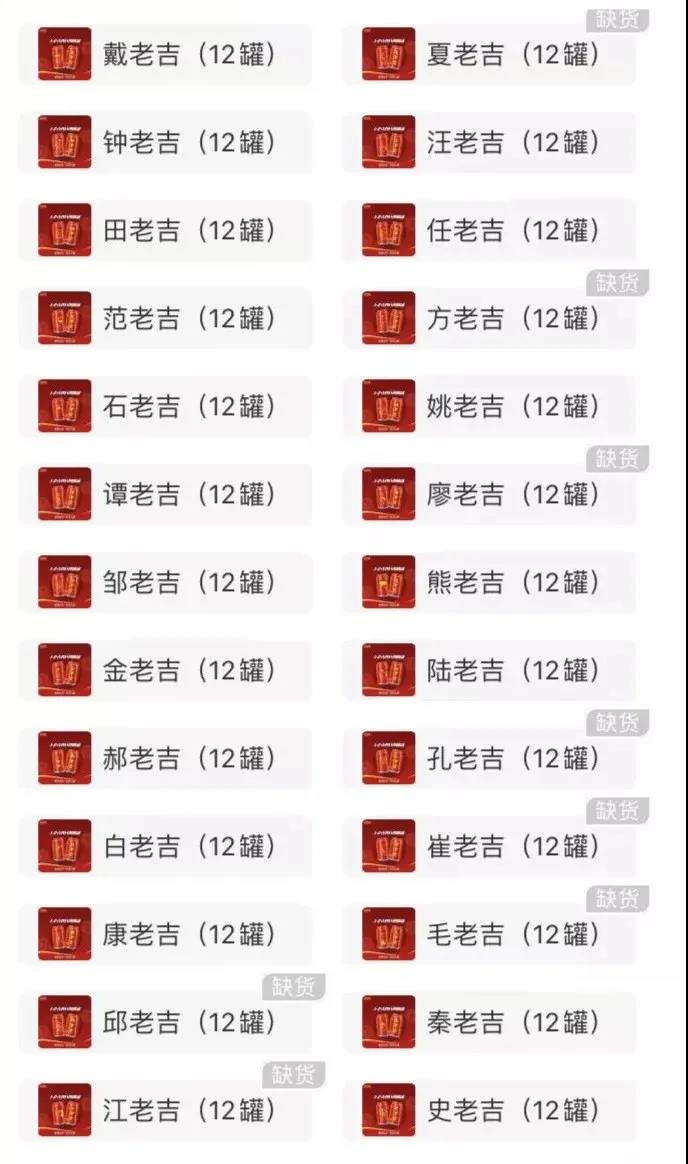Viewport: 688px width, 1164px height.
Task: Choose 秦老吉 (12罐)
Action: (x=489, y=1021)
